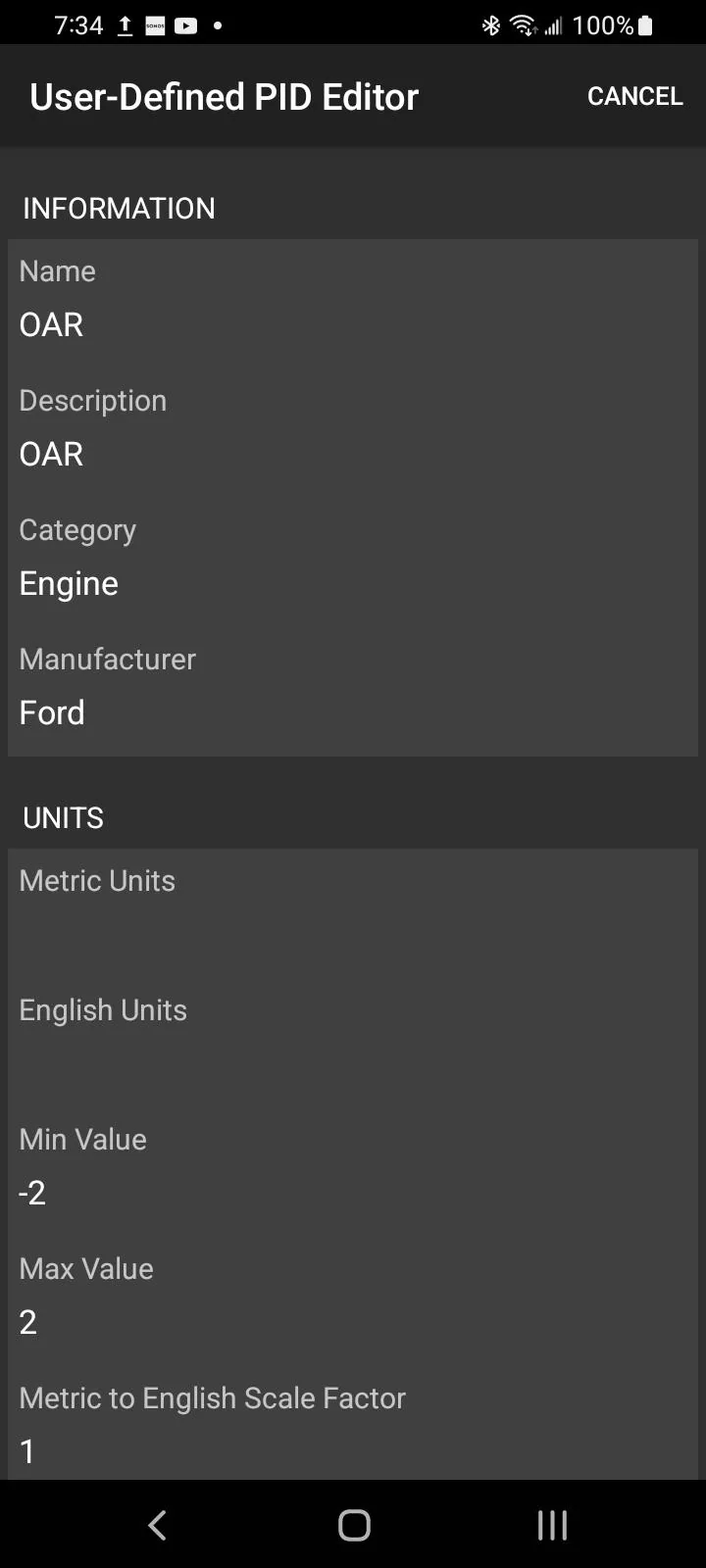This screenshot has height=1568, width=706.
Task: Tap the cellular signal icon in status bar
Action: [555, 24]
